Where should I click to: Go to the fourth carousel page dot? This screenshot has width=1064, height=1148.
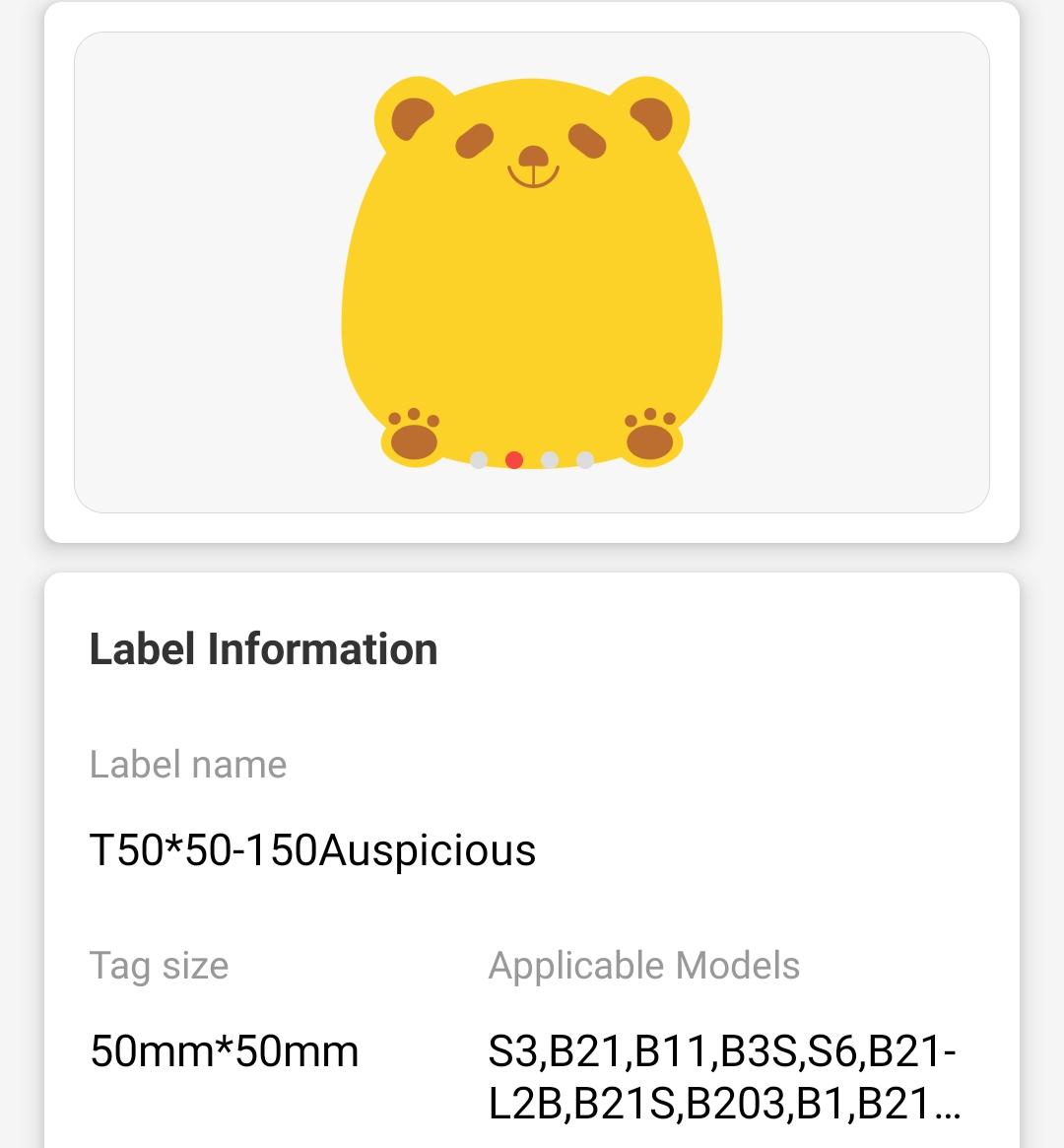point(585,459)
